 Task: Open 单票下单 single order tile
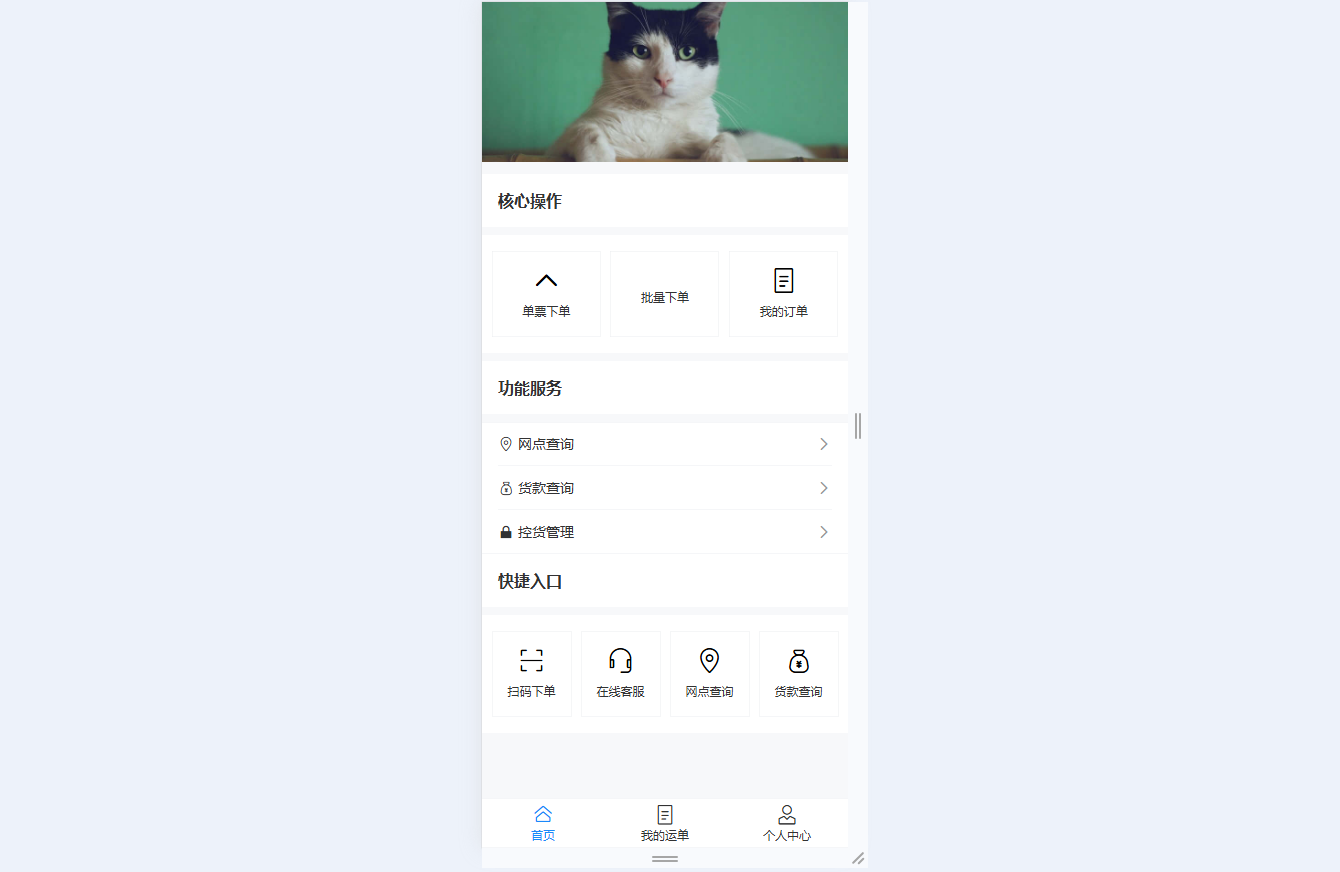pyautogui.click(x=546, y=294)
